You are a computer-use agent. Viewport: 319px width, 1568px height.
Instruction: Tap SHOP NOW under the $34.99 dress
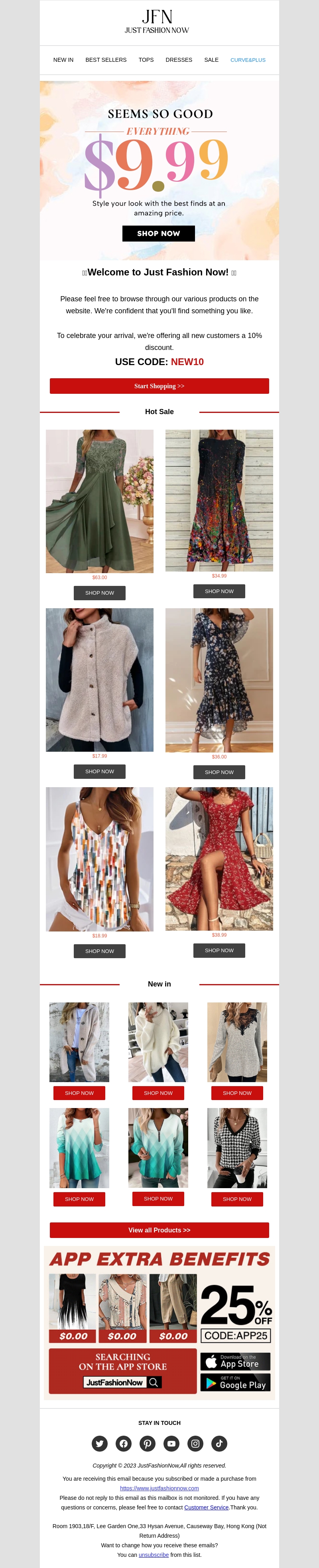click(x=219, y=591)
